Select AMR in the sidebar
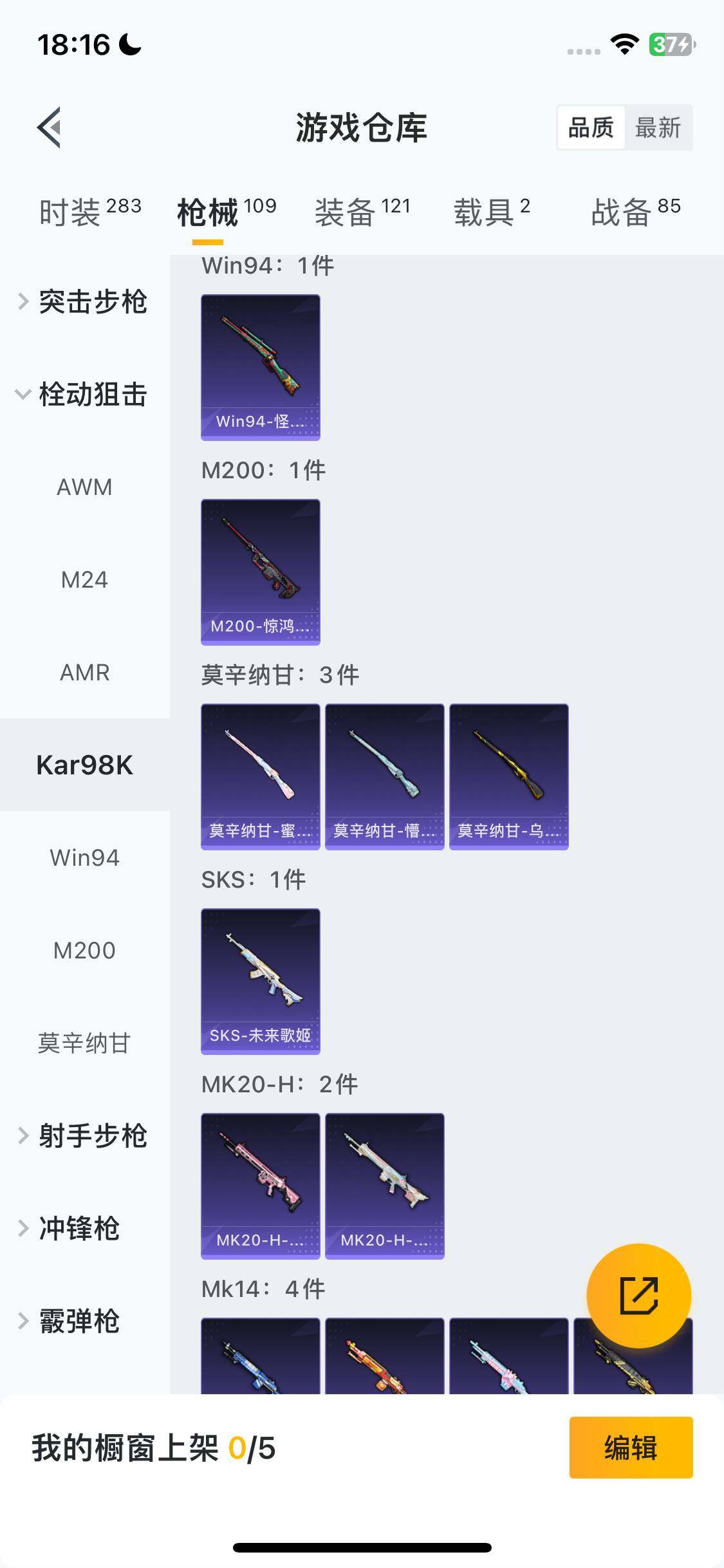The image size is (724, 1568). pos(85,673)
